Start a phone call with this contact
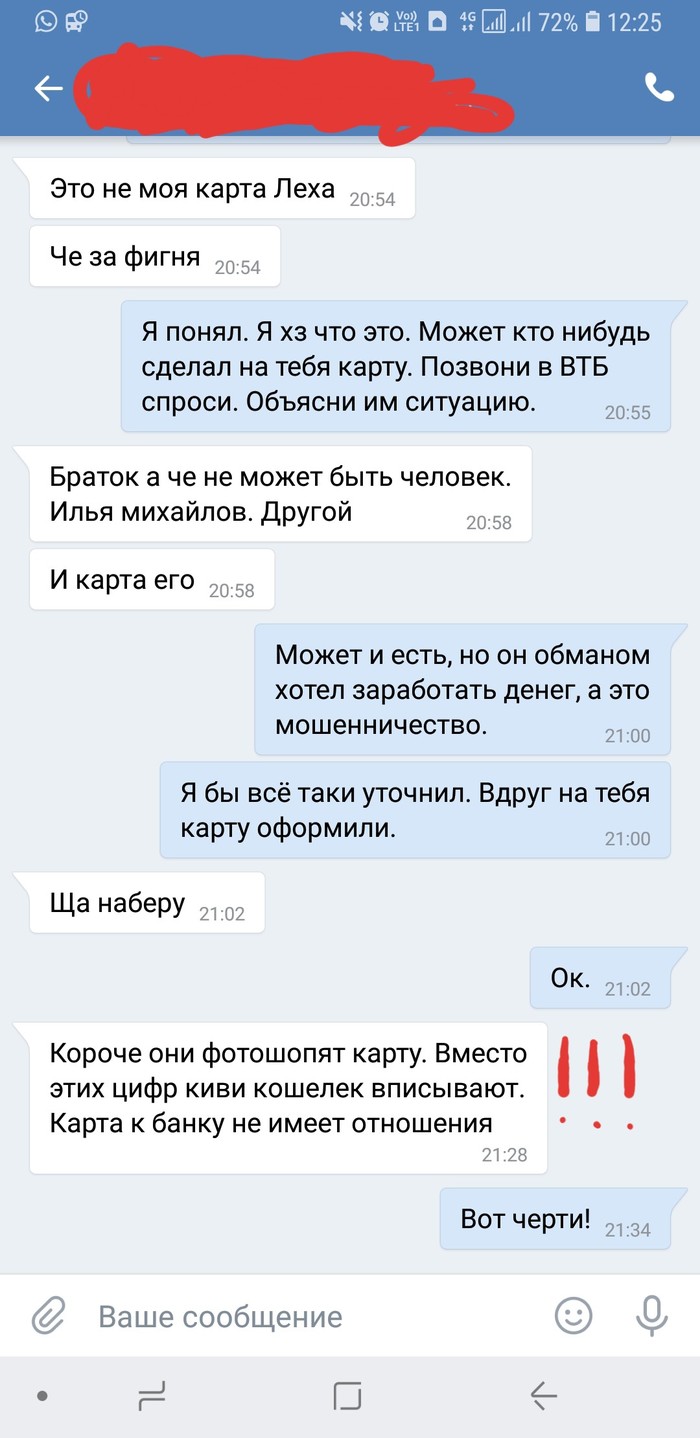Viewport: 700px width, 1438px height. (x=659, y=89)
